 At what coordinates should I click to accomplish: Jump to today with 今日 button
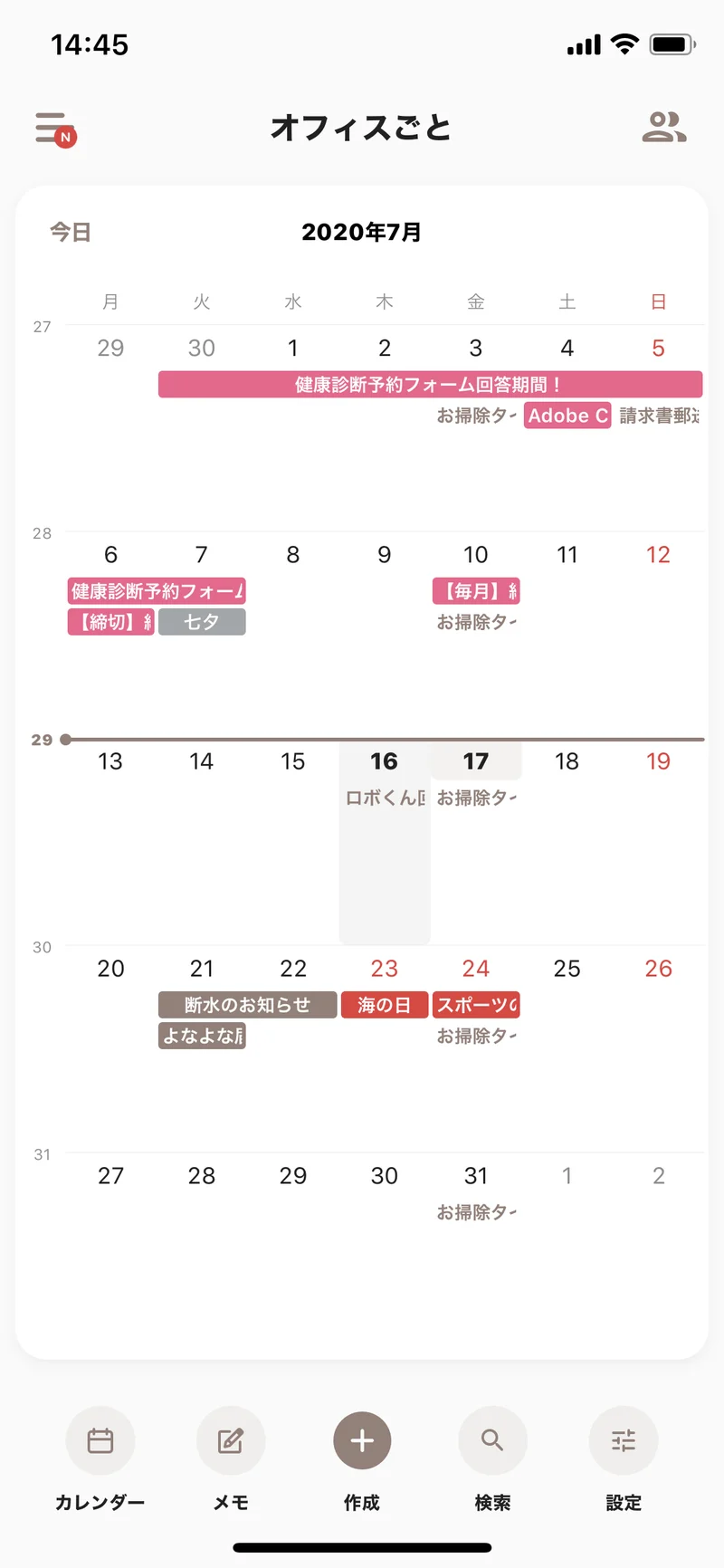tap(71, 233)
